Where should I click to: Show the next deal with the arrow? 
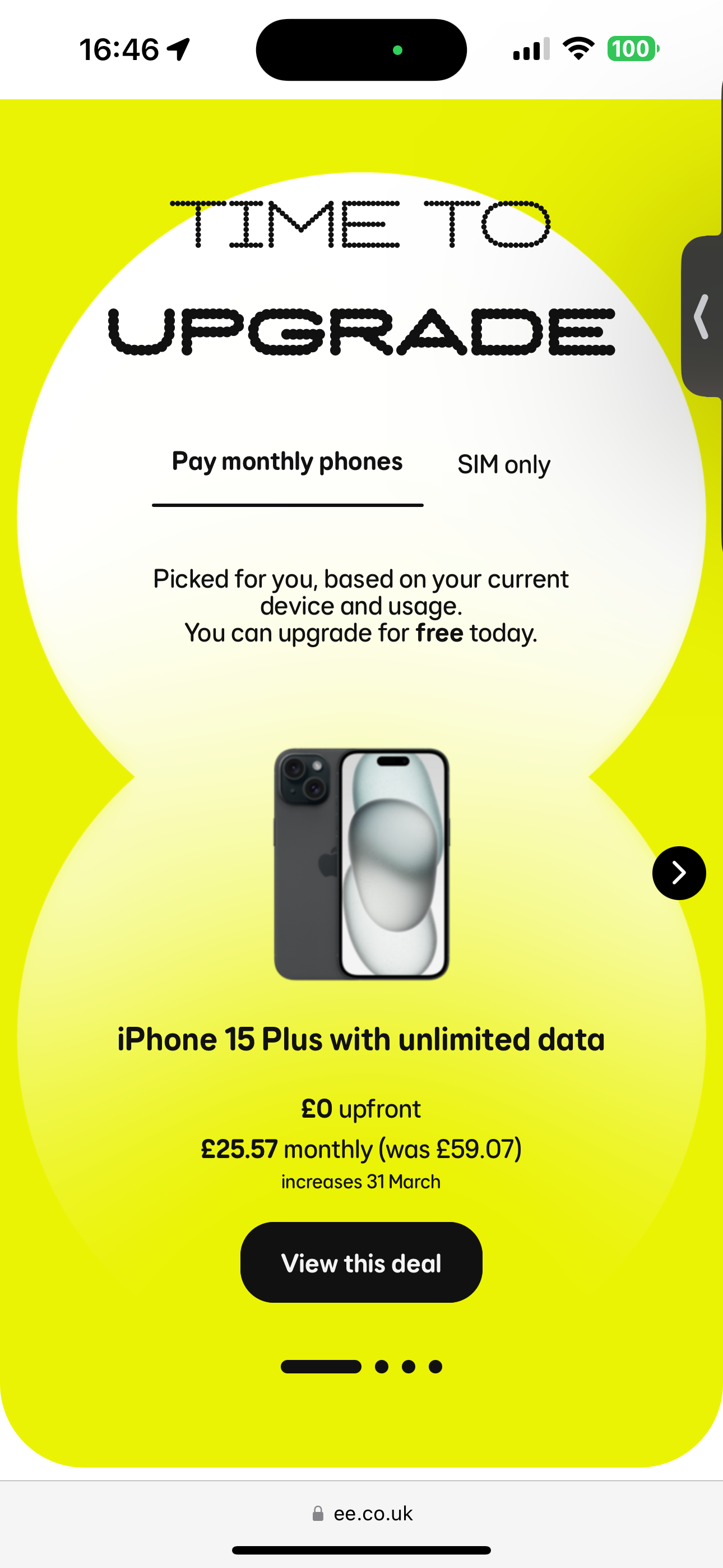coord(679,873)
